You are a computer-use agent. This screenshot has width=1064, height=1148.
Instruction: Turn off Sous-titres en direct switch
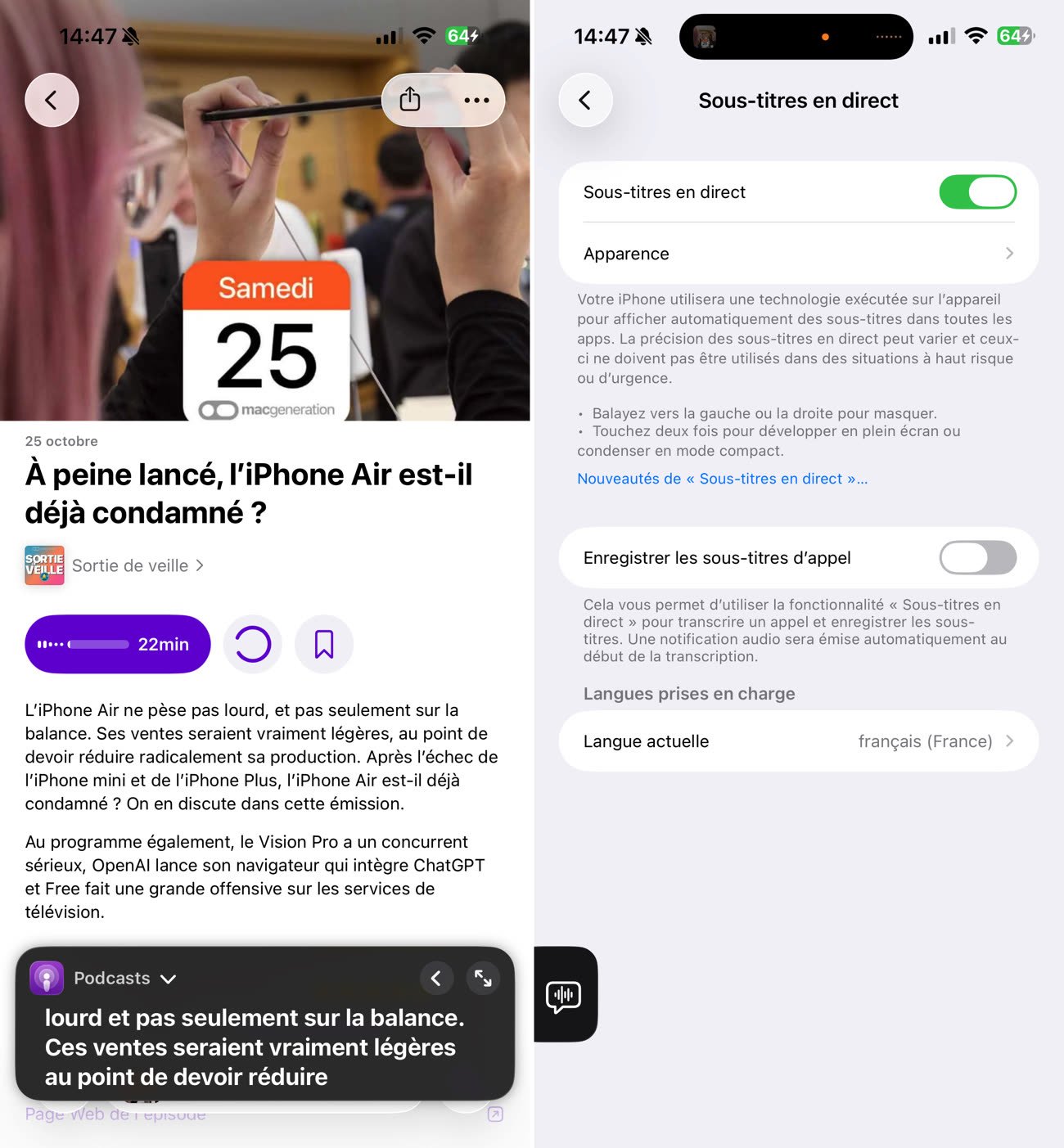click(x=977, y=192)
